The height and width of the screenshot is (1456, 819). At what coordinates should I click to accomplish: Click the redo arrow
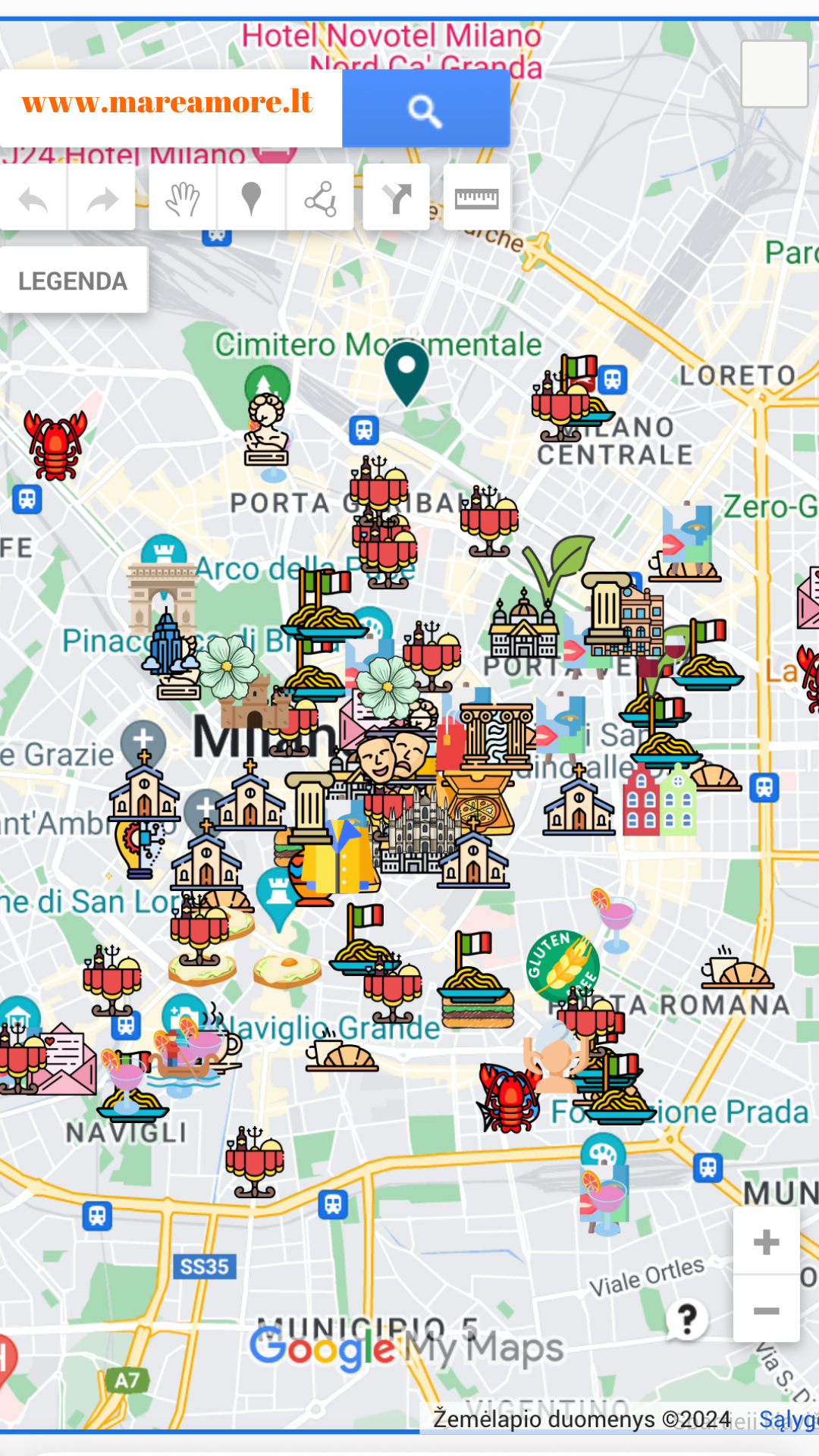(102, 198)
